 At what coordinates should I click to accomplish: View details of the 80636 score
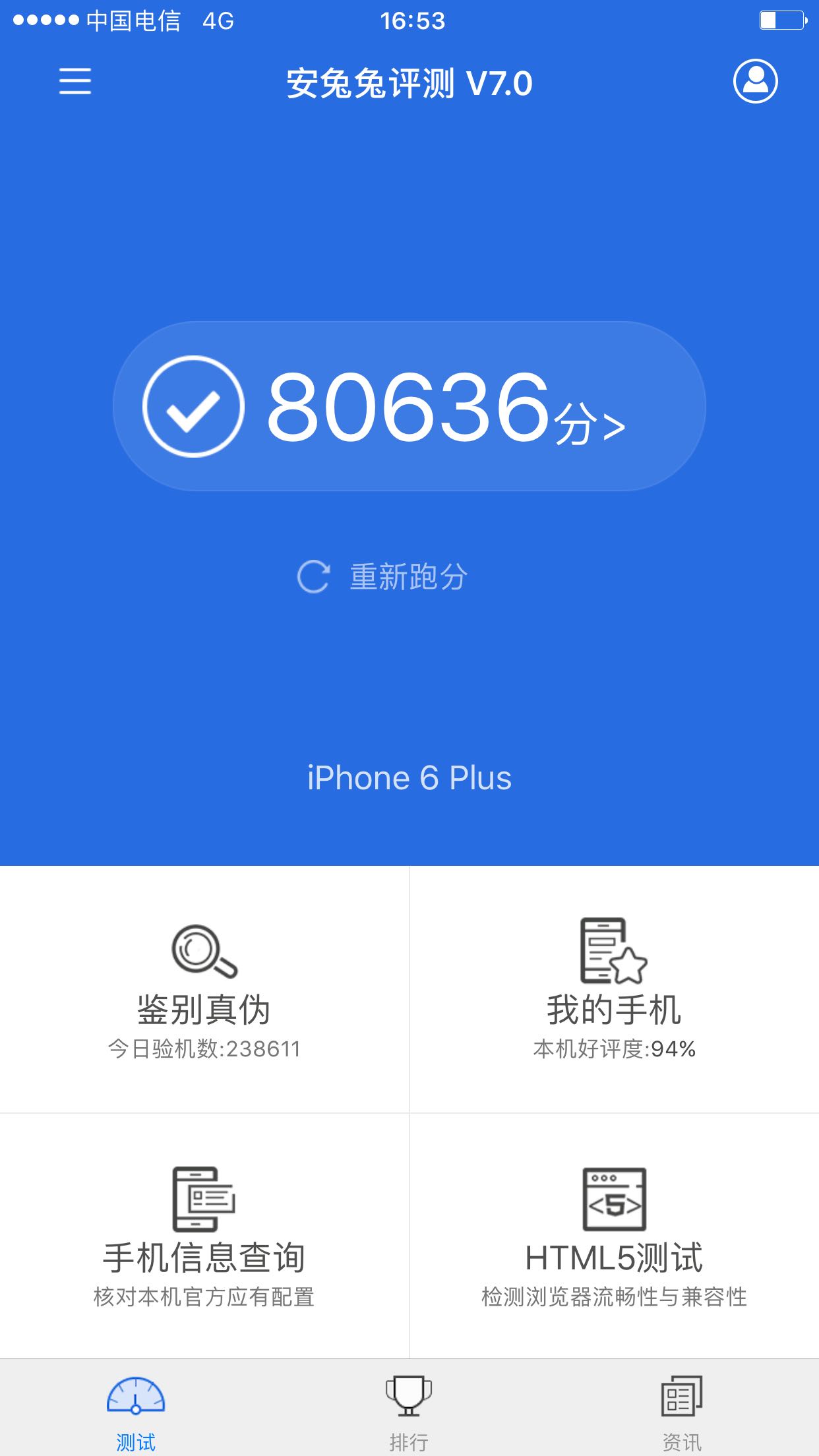[x=409, y=406]
